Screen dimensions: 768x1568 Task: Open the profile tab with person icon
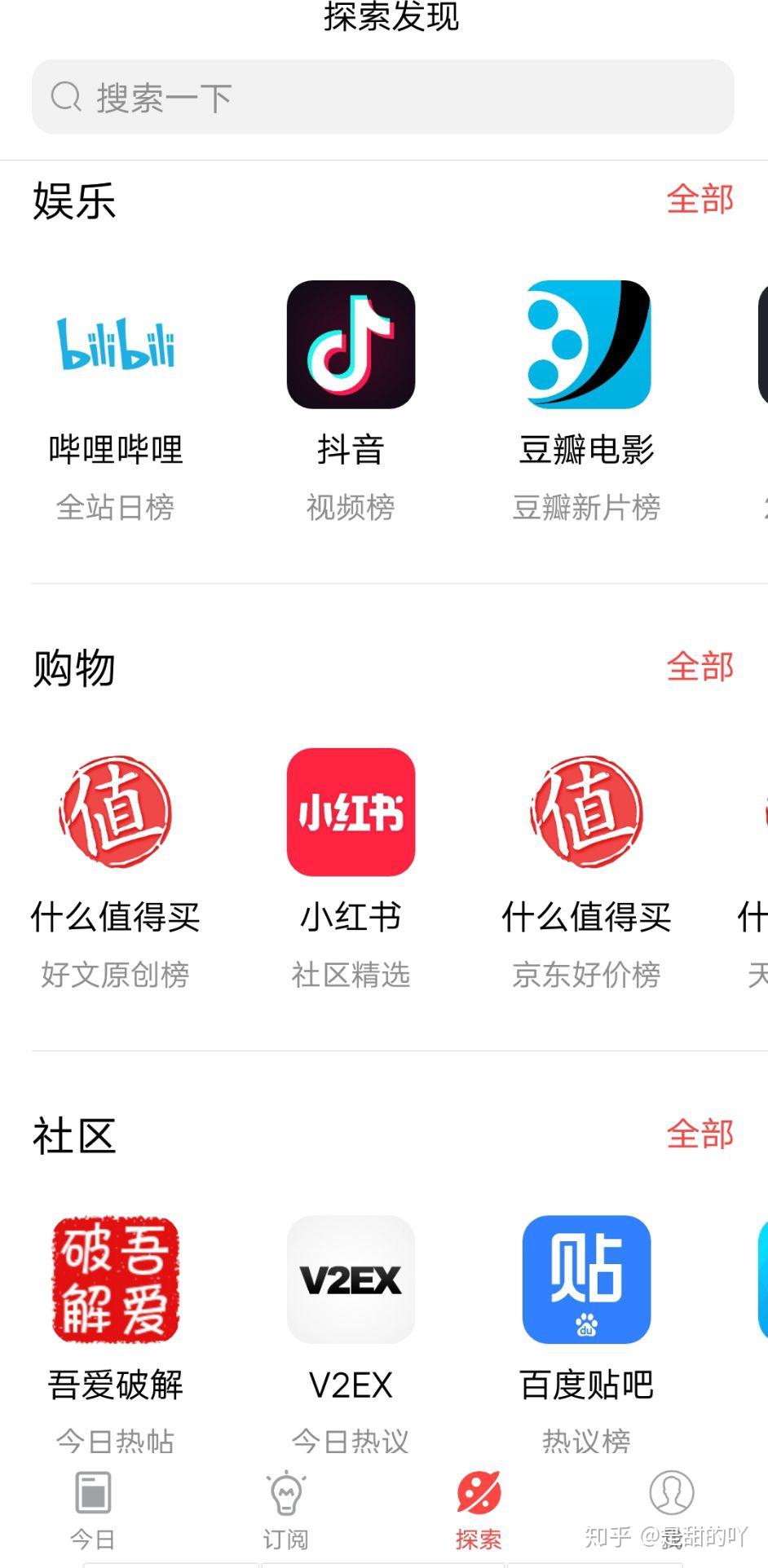(671, 1508)
